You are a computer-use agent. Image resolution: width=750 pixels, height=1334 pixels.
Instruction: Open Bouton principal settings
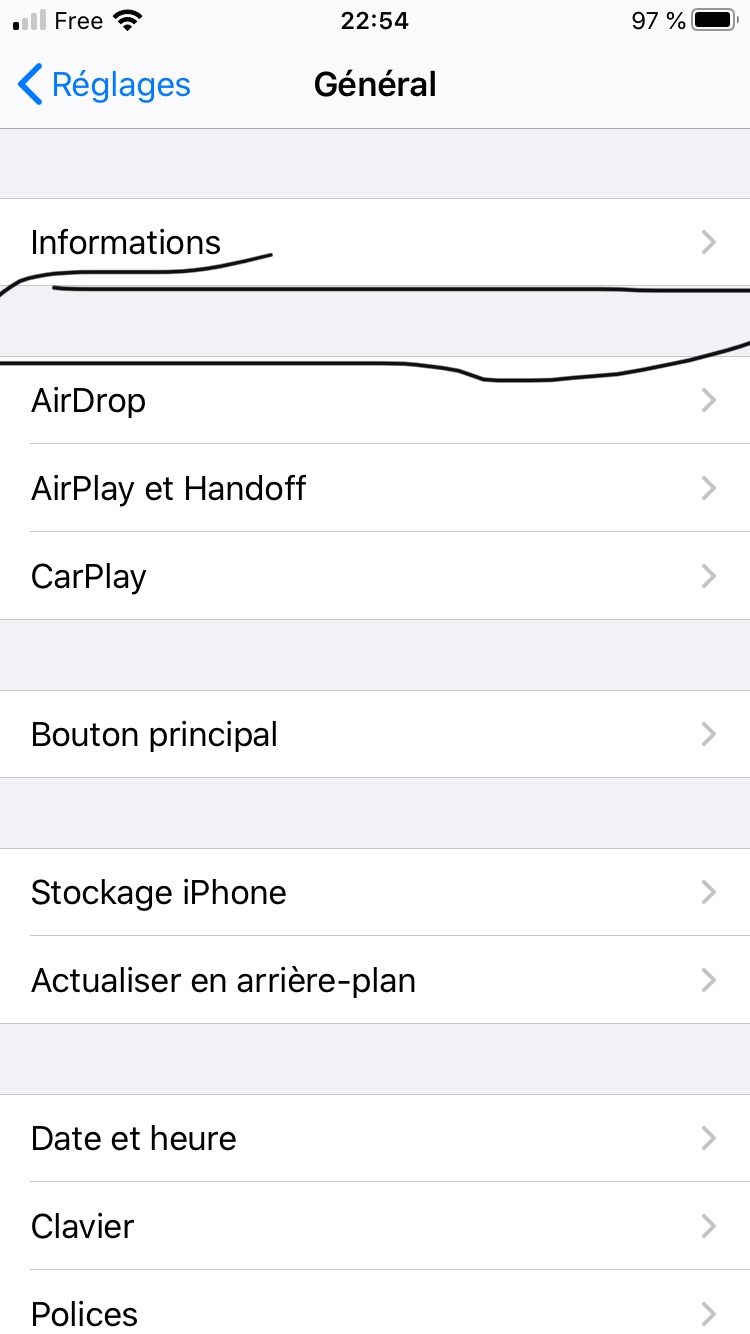click(x=375, y=734)
